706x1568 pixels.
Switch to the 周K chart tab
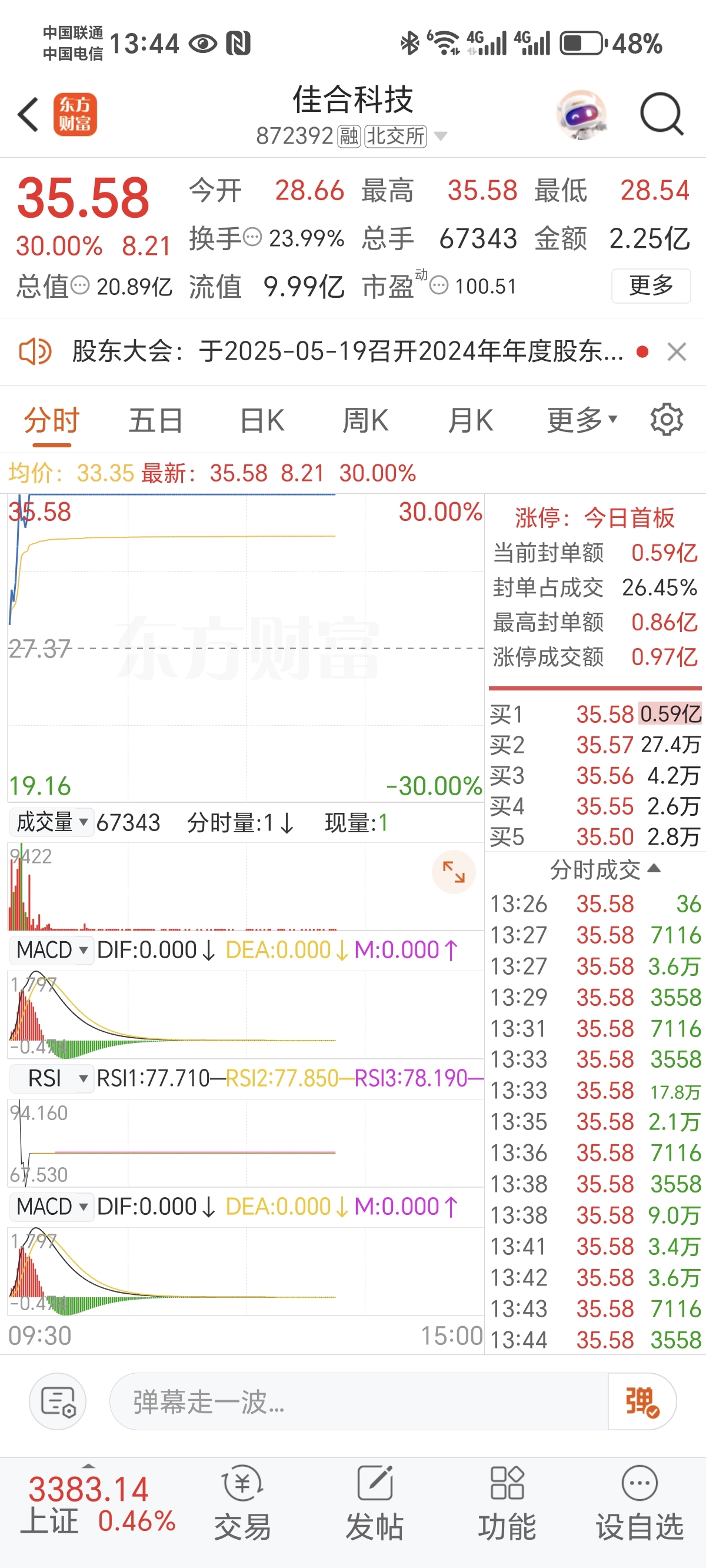[365, 421]
